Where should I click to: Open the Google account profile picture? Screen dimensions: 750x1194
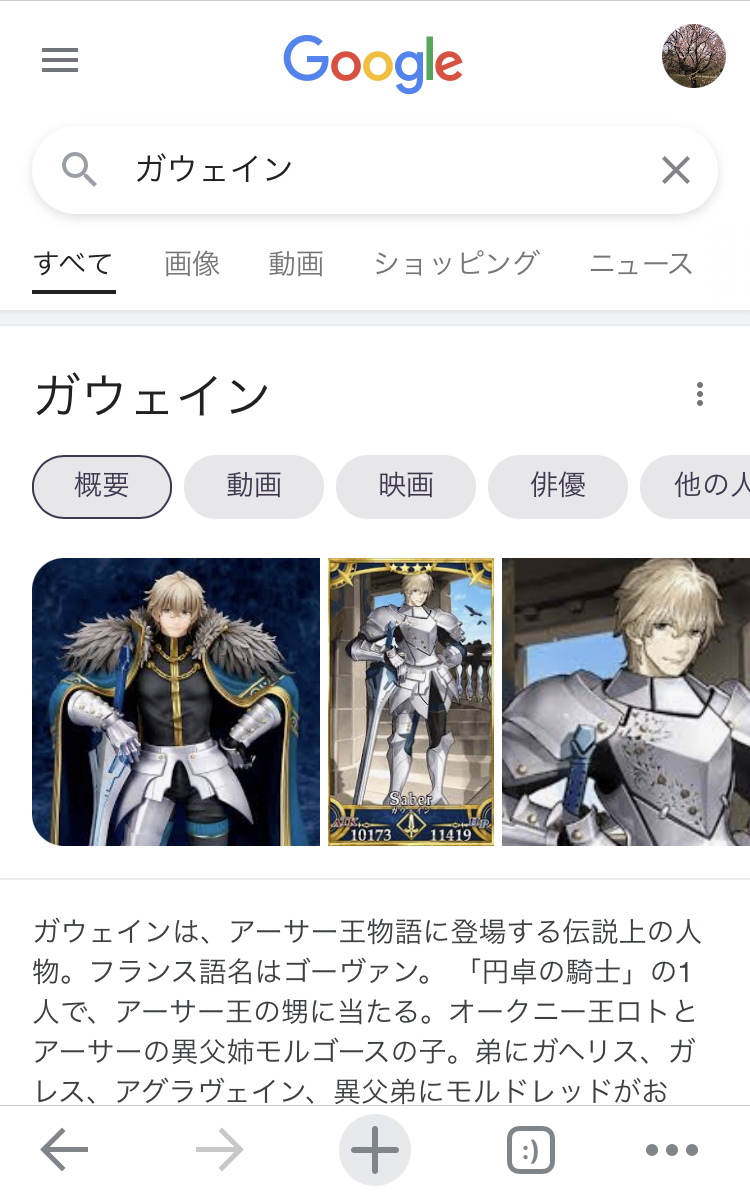tap(693, 57)
